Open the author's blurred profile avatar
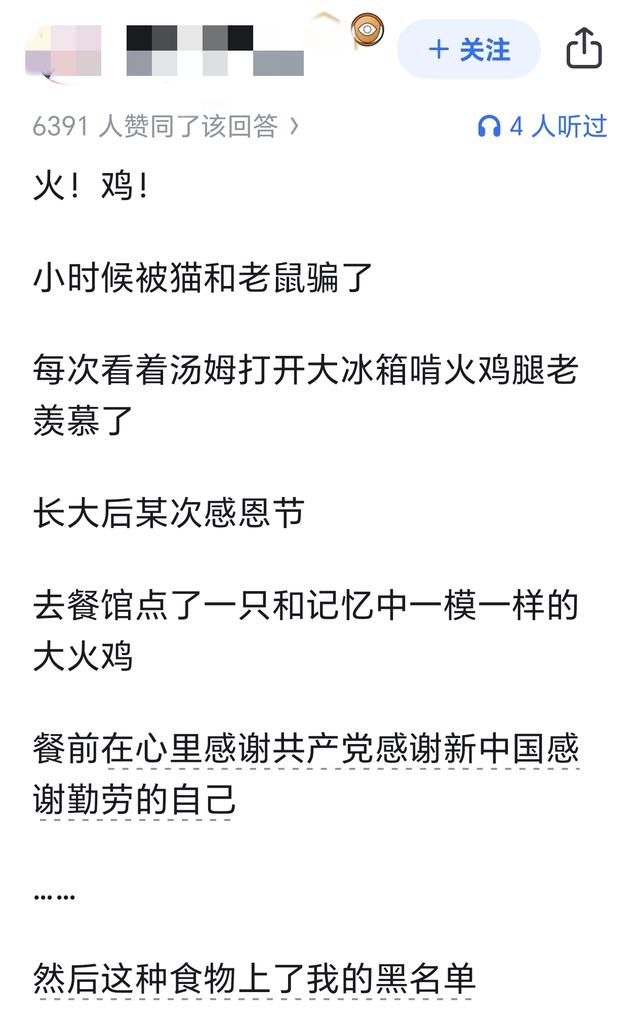The height and width of the screenshot is (1027, 640). coord(64,52)
